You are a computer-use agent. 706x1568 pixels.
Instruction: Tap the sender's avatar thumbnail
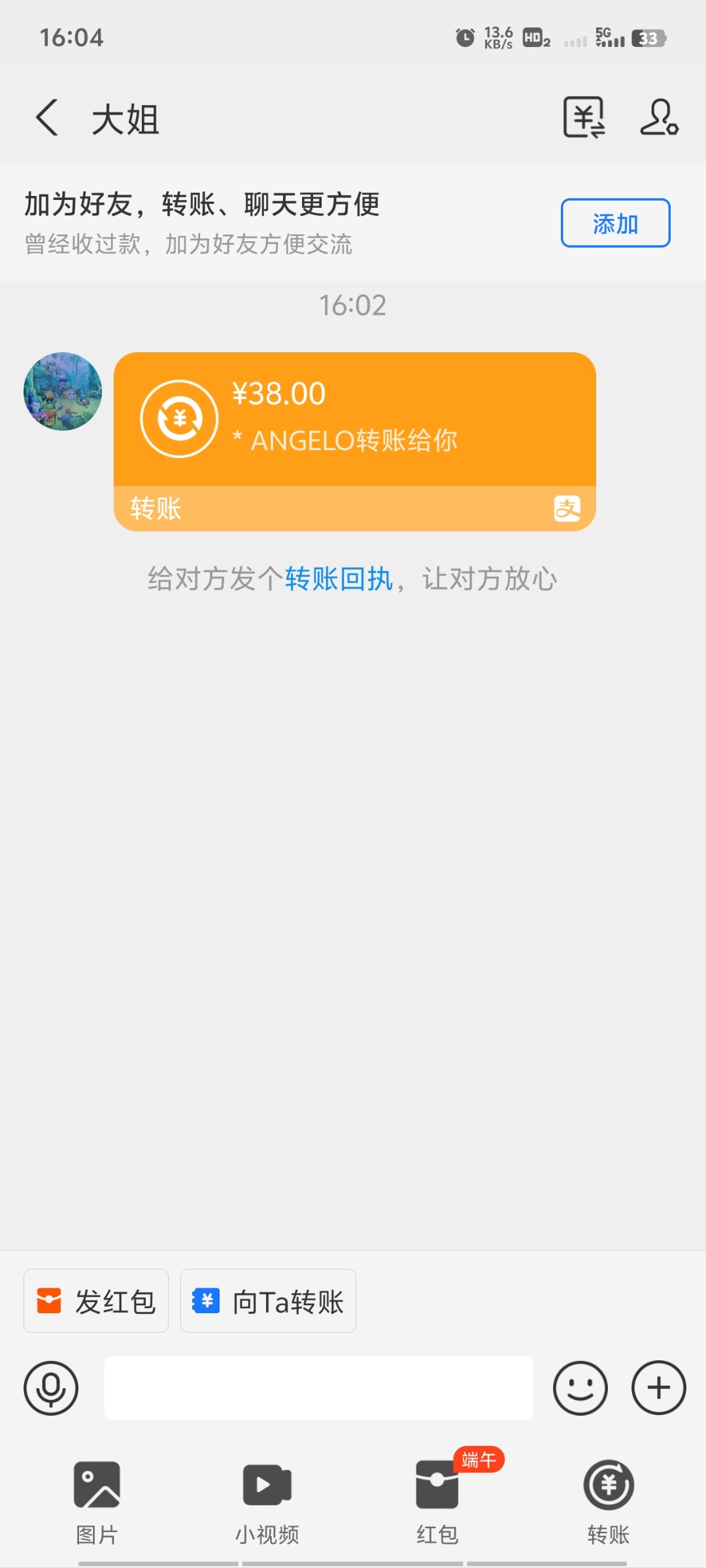(x=63, y=391)
